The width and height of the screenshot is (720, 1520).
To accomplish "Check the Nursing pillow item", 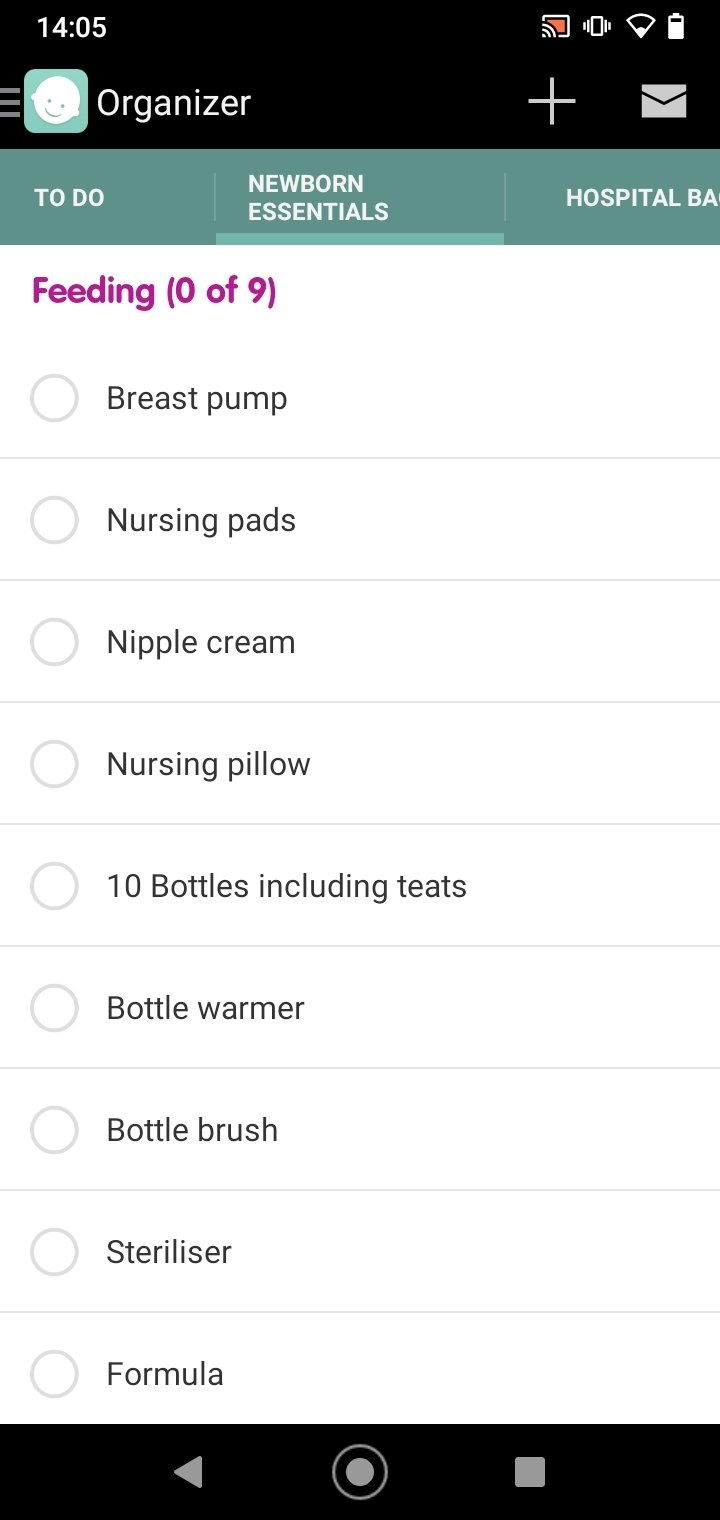I will pyautogui.click(x=54, y=764).
